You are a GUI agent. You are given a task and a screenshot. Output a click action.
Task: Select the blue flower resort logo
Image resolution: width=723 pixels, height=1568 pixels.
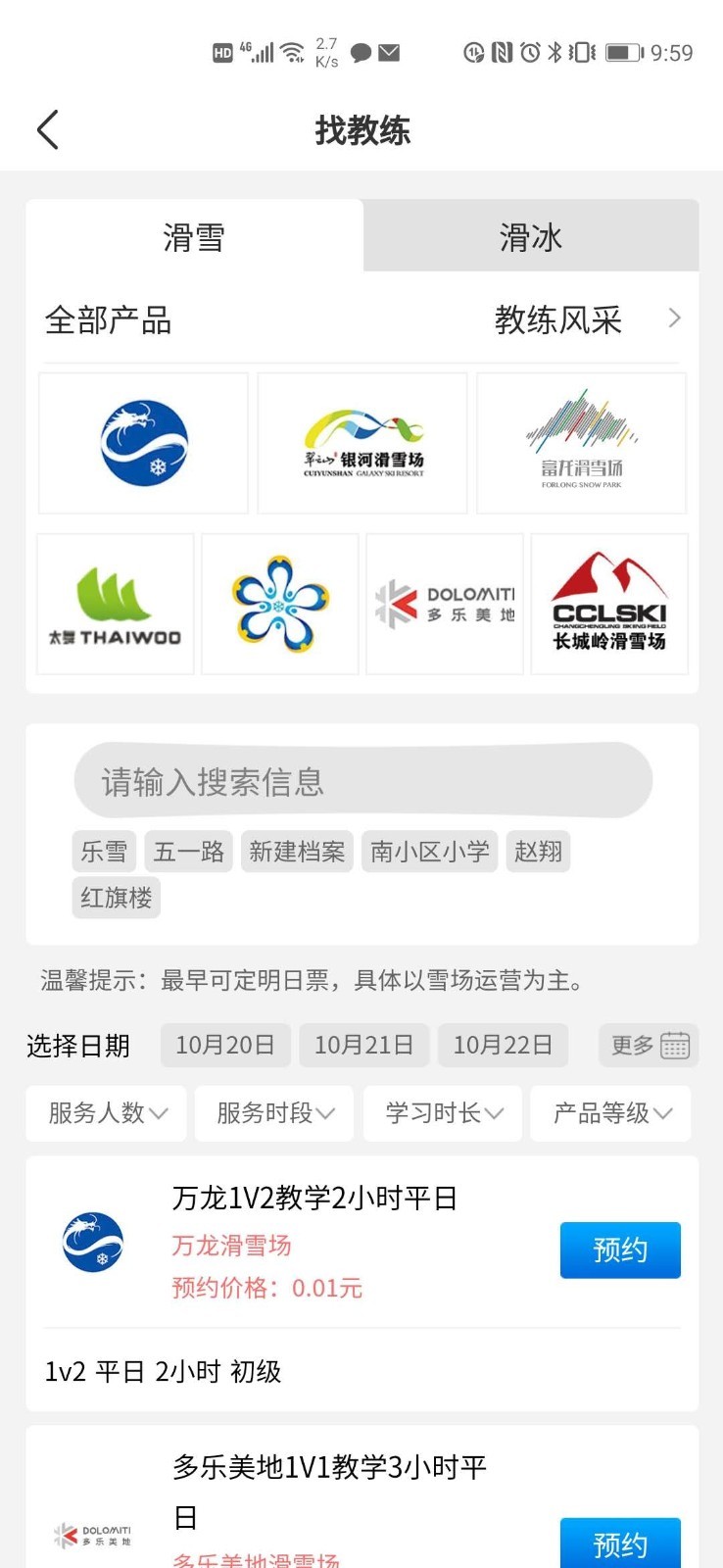[279, 603]
